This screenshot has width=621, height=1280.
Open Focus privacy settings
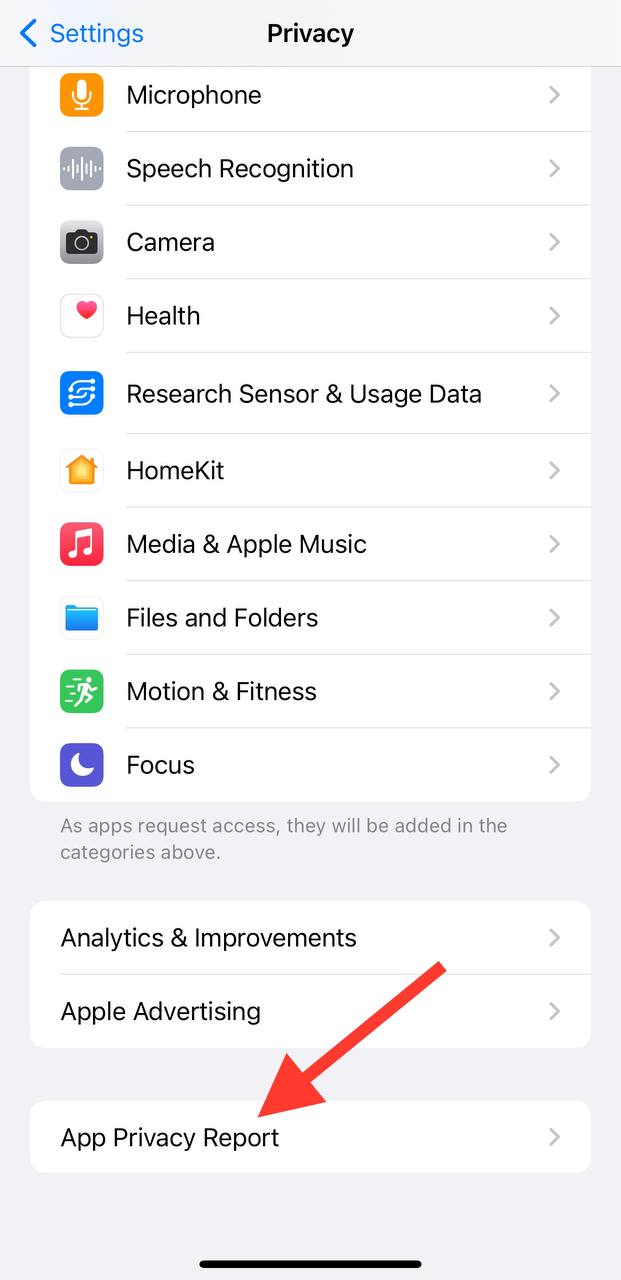point(310,765)
